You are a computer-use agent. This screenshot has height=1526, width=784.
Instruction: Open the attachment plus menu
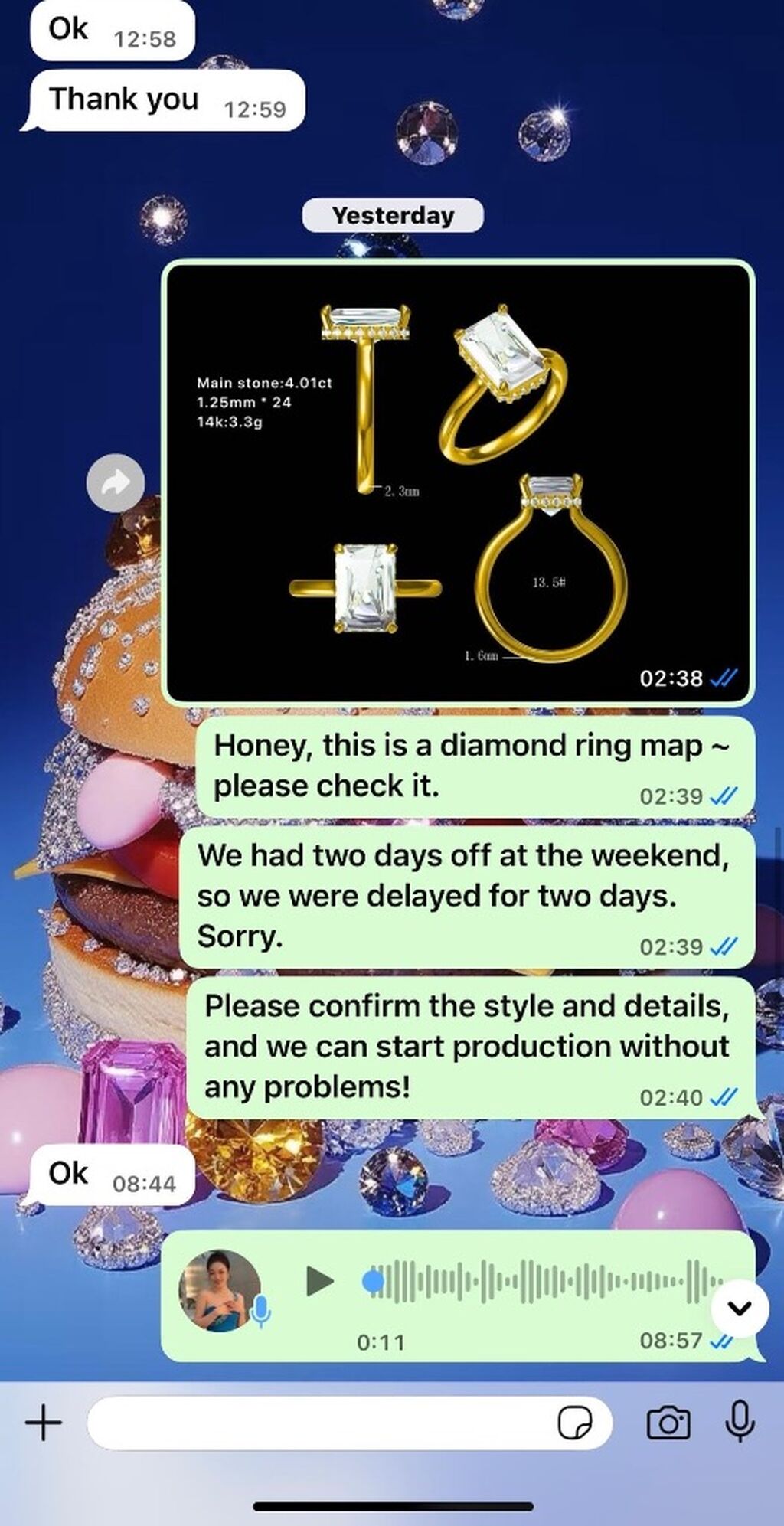pos(44,1423)
